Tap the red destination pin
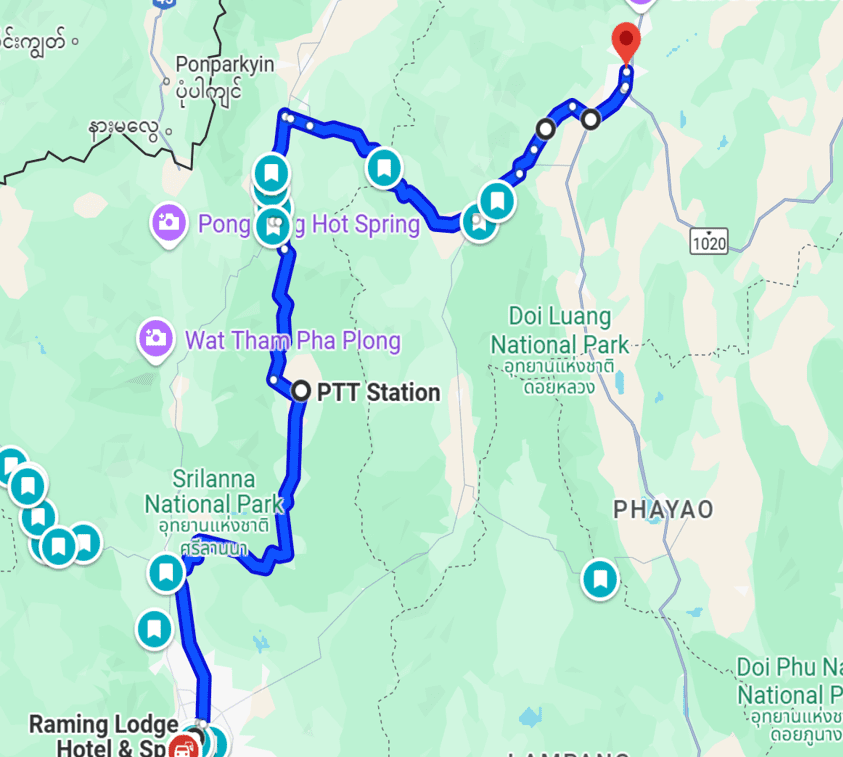Screen dimensions: 843x757 coord(626,43)
